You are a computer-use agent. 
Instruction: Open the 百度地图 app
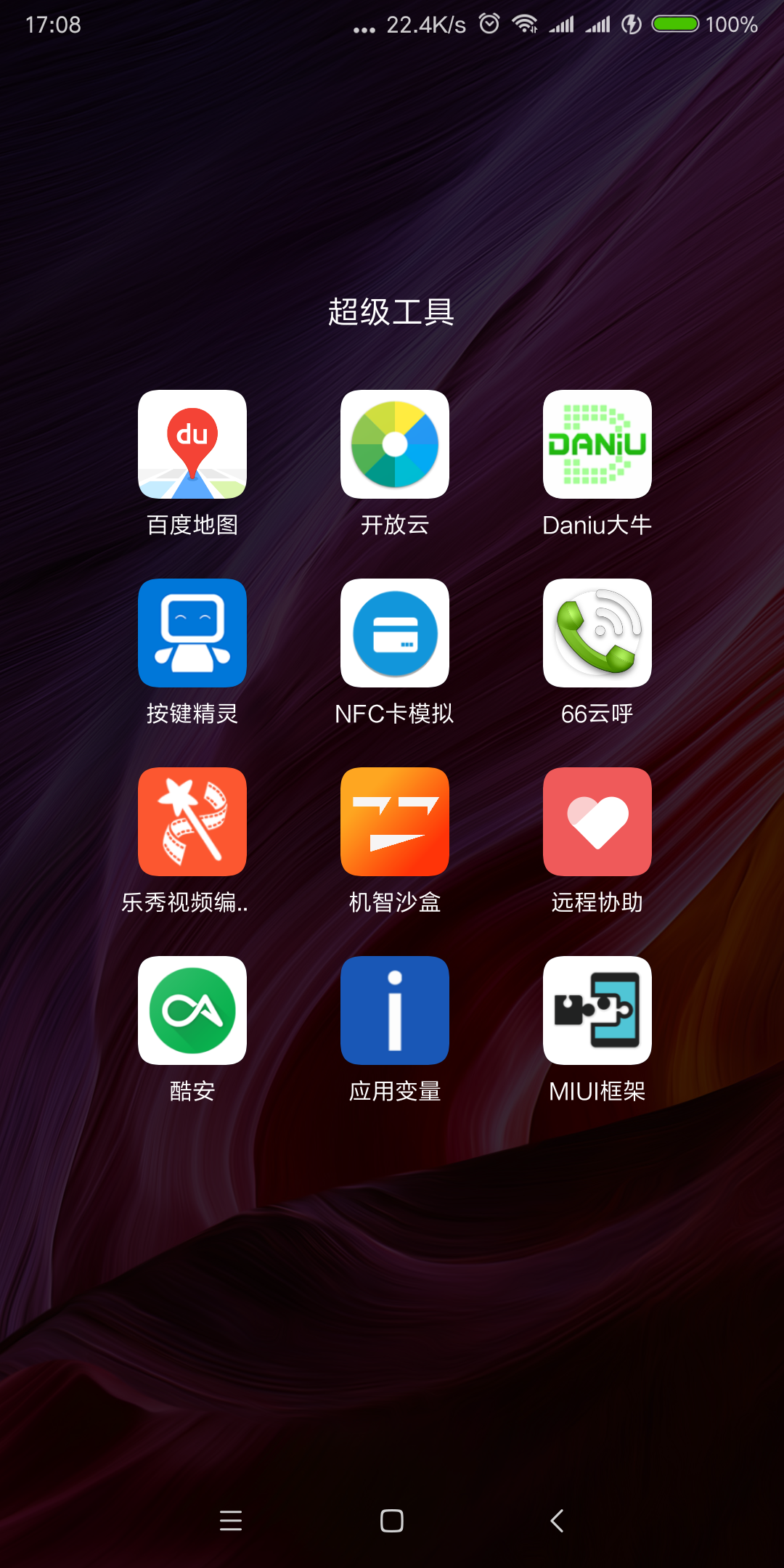192,444
